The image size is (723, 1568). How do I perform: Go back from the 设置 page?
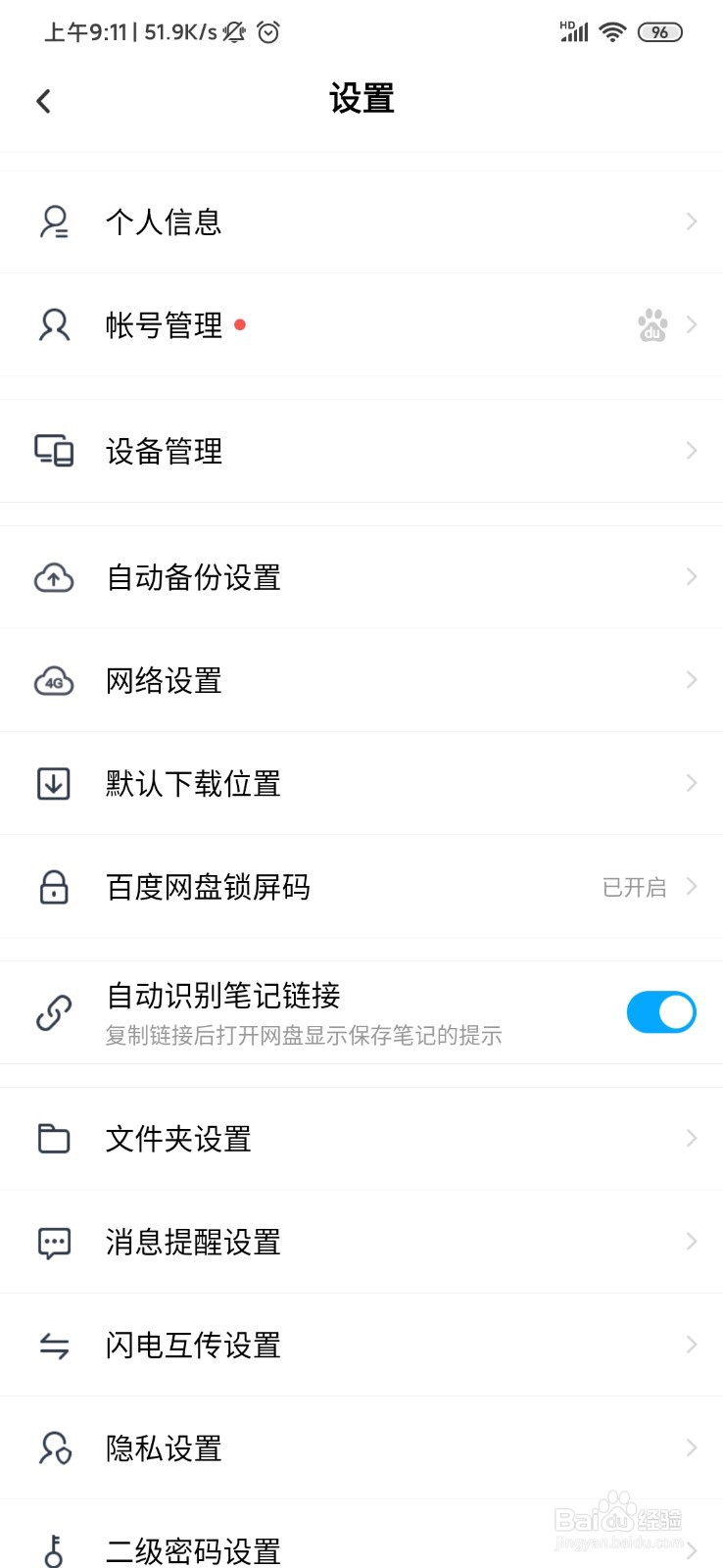tap(43, 100)
